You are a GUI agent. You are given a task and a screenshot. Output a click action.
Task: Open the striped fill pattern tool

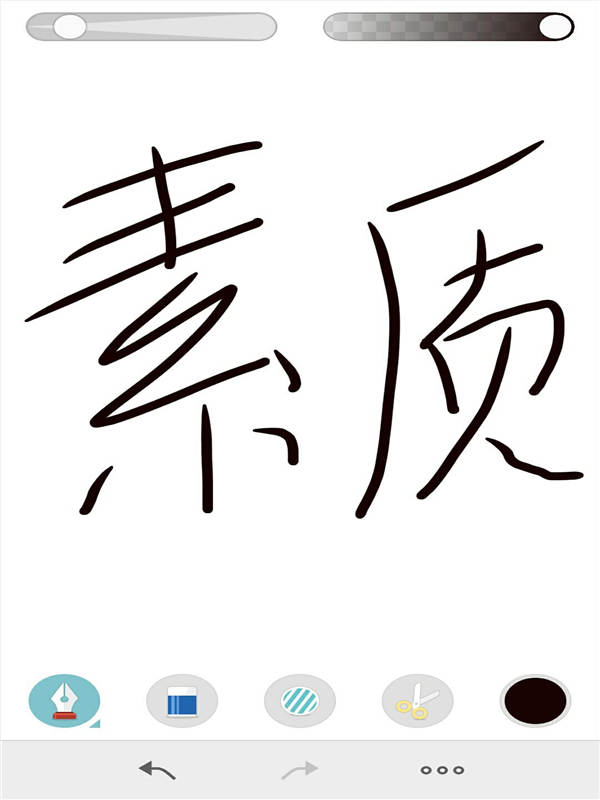click(300, 701)
